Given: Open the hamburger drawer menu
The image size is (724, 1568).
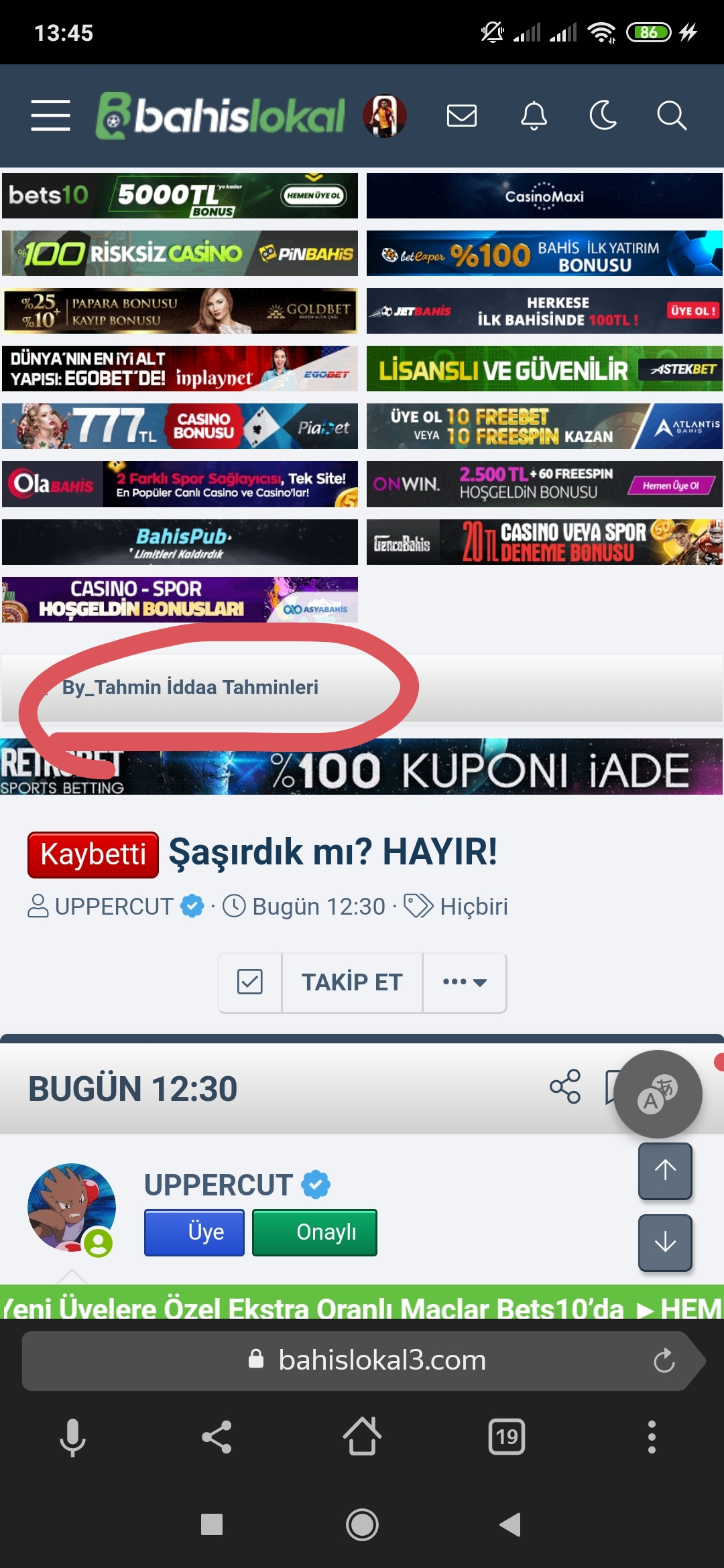Looking at the screenshot, I should click(50, 115).
